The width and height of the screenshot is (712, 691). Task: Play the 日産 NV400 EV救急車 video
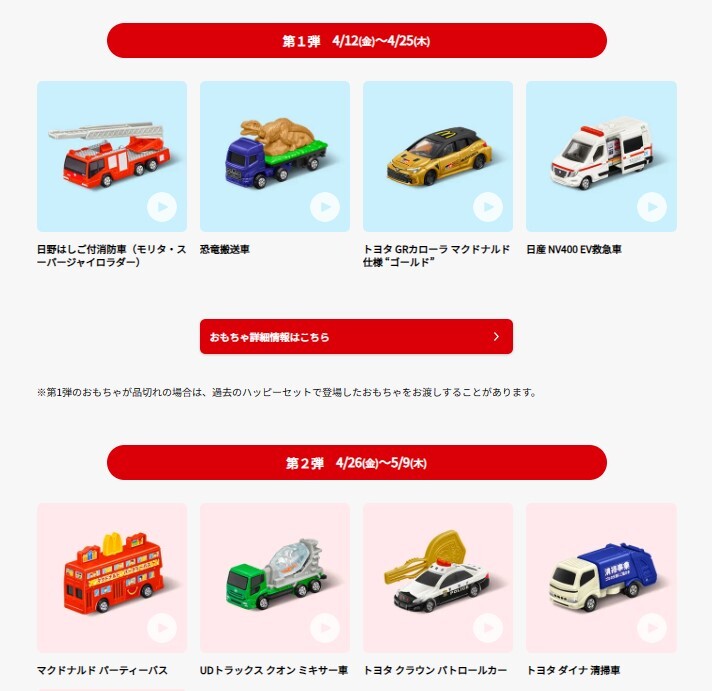[651, 207]
